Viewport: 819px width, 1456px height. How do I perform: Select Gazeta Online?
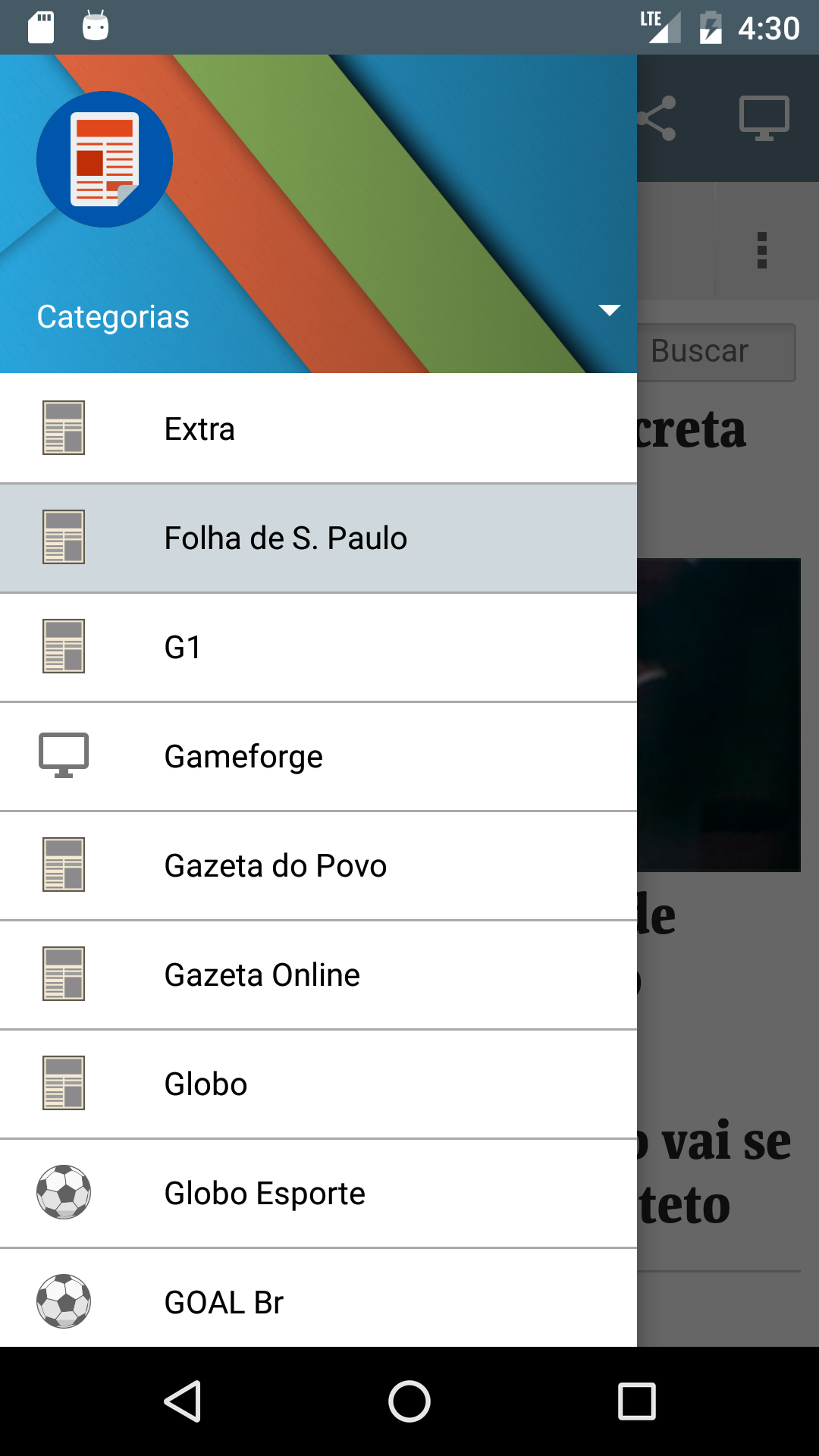tap(318, 974)
